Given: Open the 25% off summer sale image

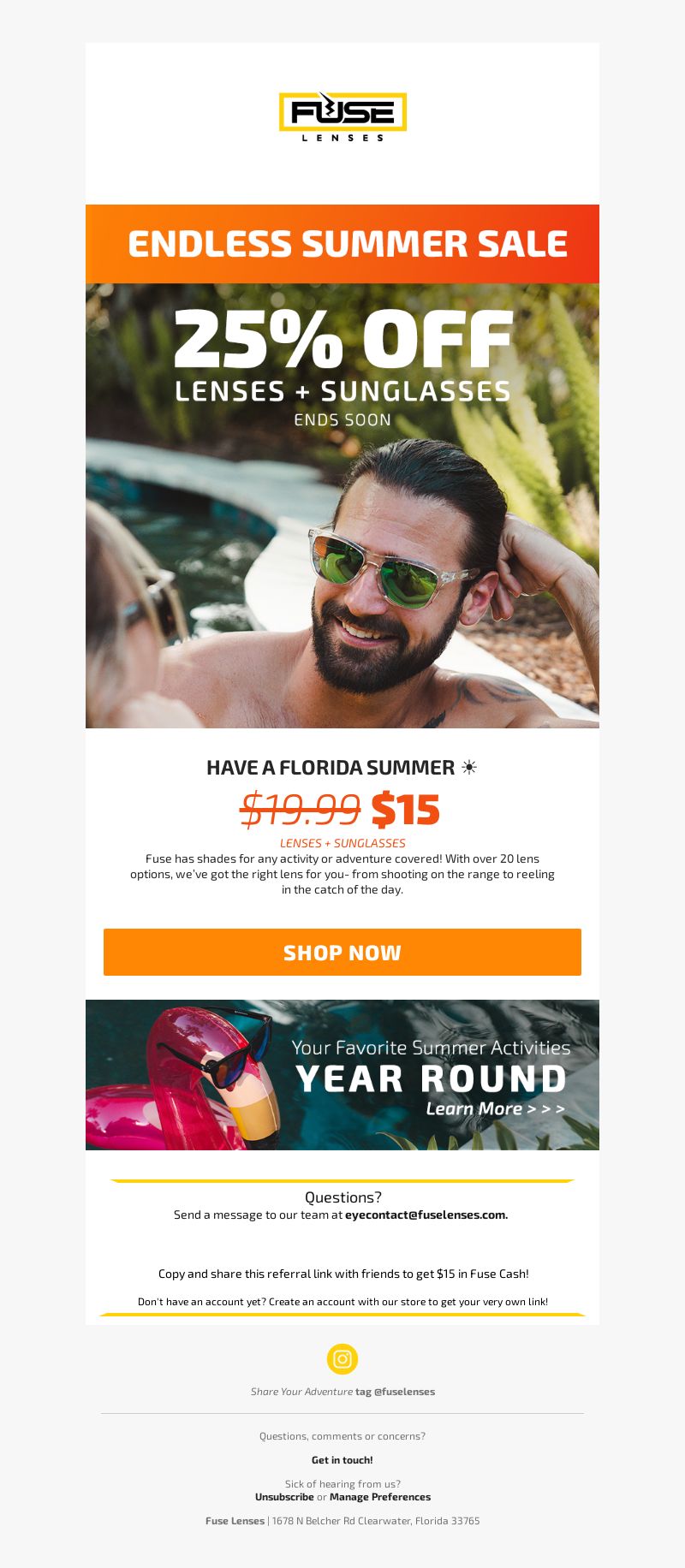Looking at the screenshot, I should 342,505.
